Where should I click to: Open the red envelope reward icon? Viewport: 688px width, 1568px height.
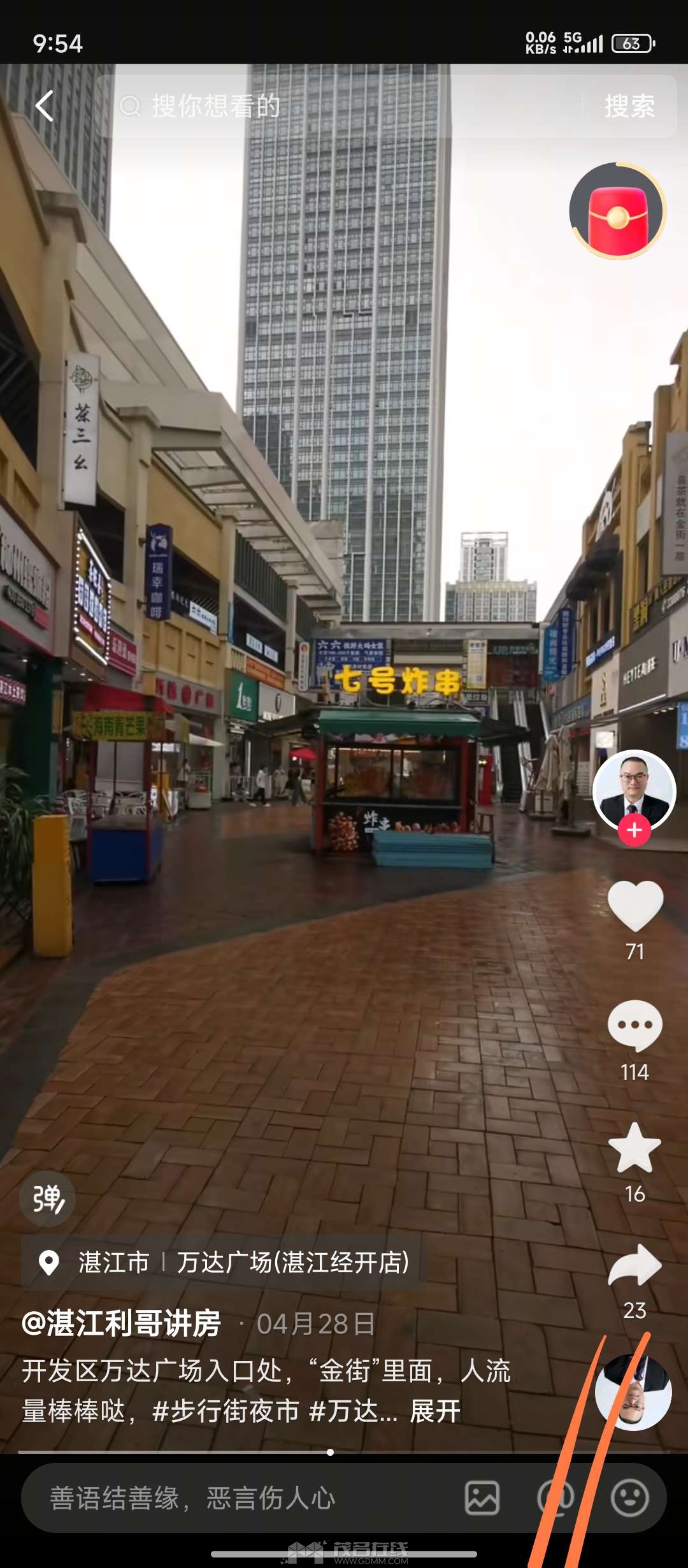pyautogui.click(x=617, y=211)
